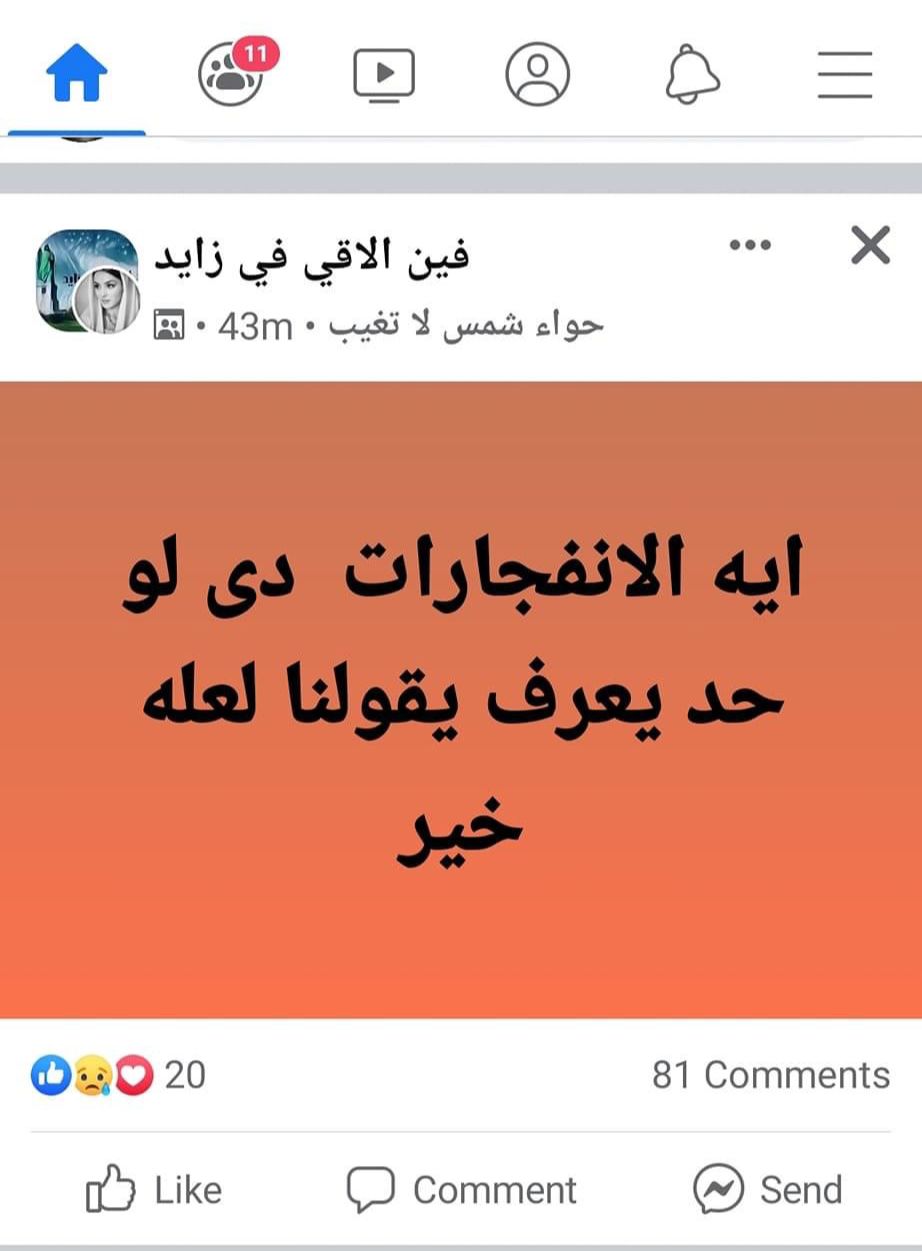This screenshot has height=1251, width=922.
Task: Switch to the Watch videos tab
Action: coord(383,76)
